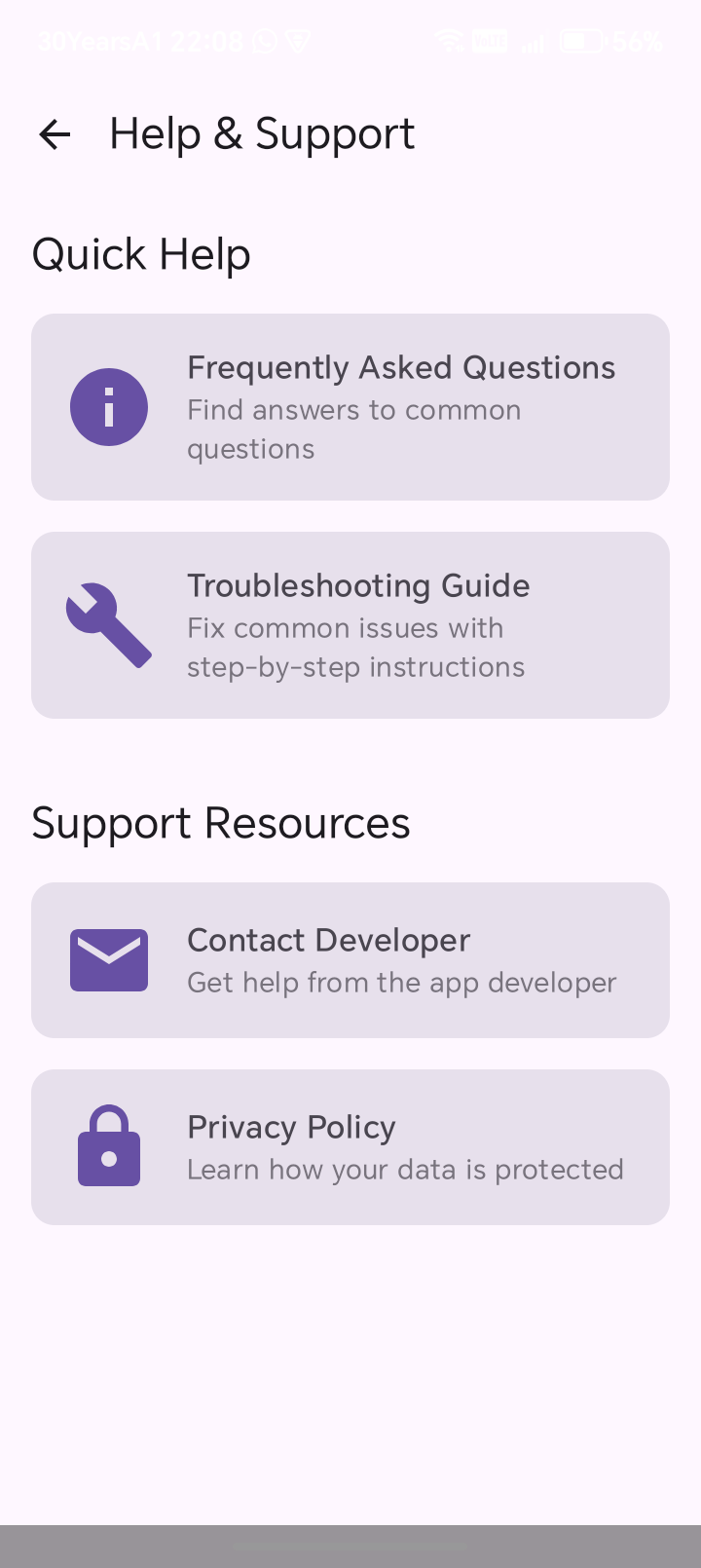
Task: Click the info icon beside Frequently Asked Questions
Action: [108, 406]
